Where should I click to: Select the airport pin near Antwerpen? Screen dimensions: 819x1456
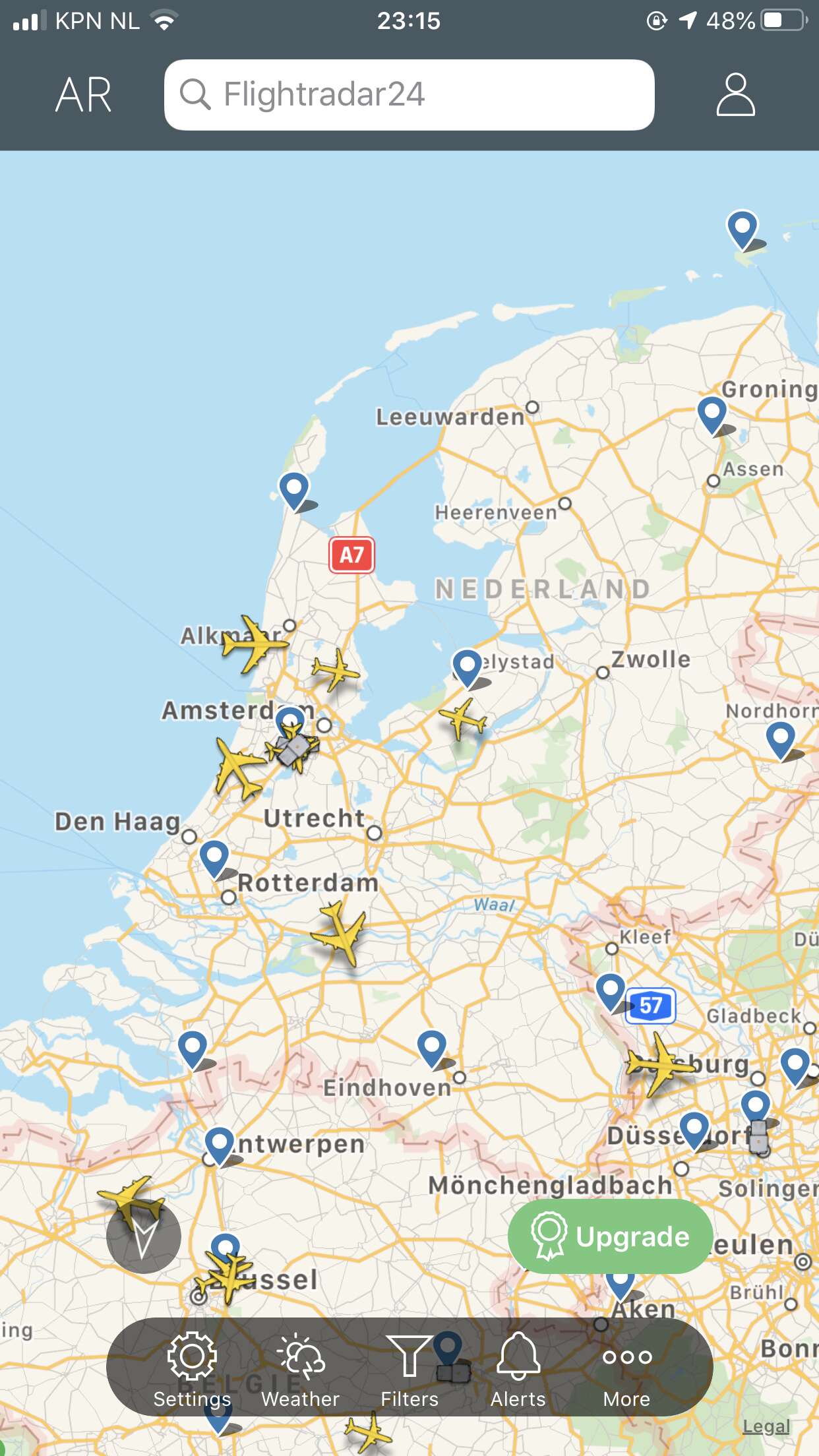click(219, 1146)
